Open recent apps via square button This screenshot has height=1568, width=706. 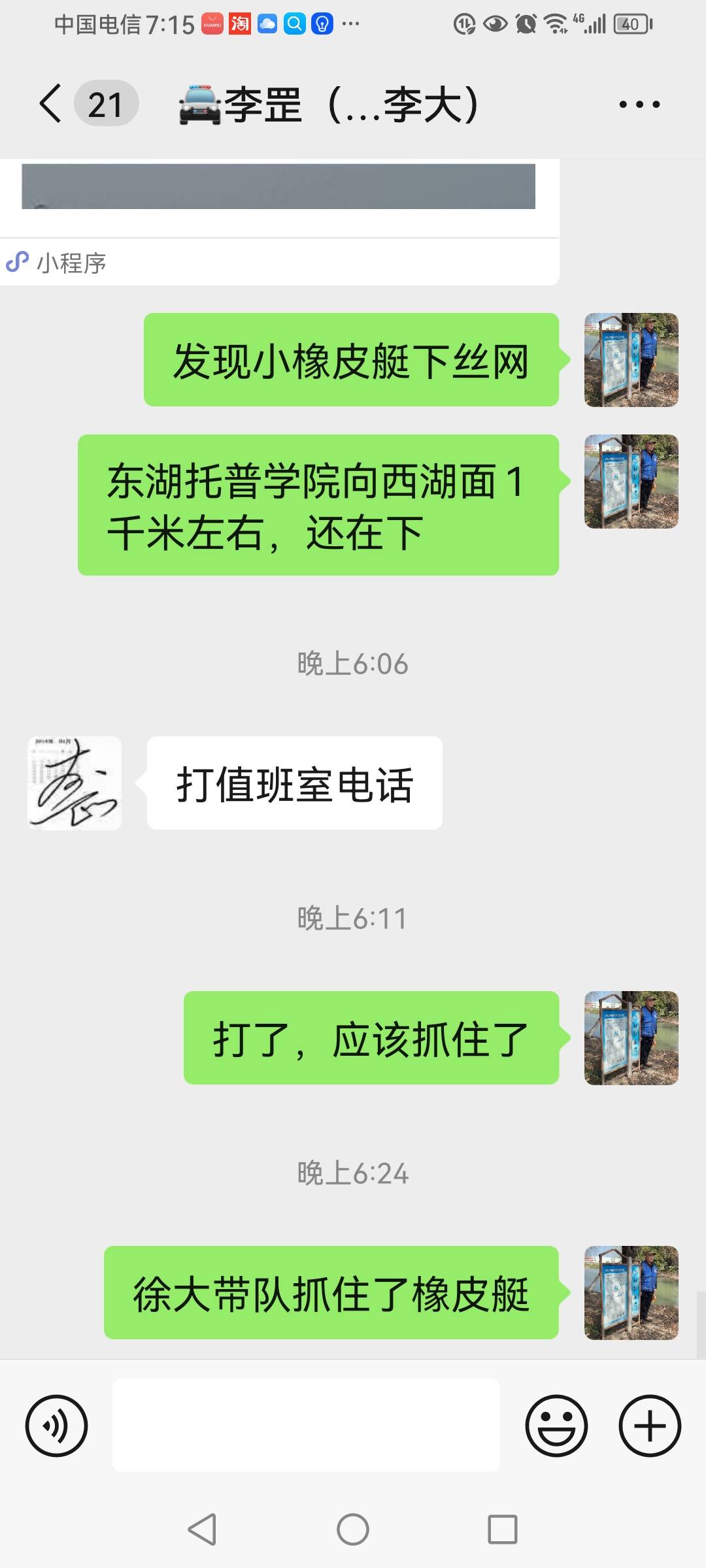tap(503, 1529)
